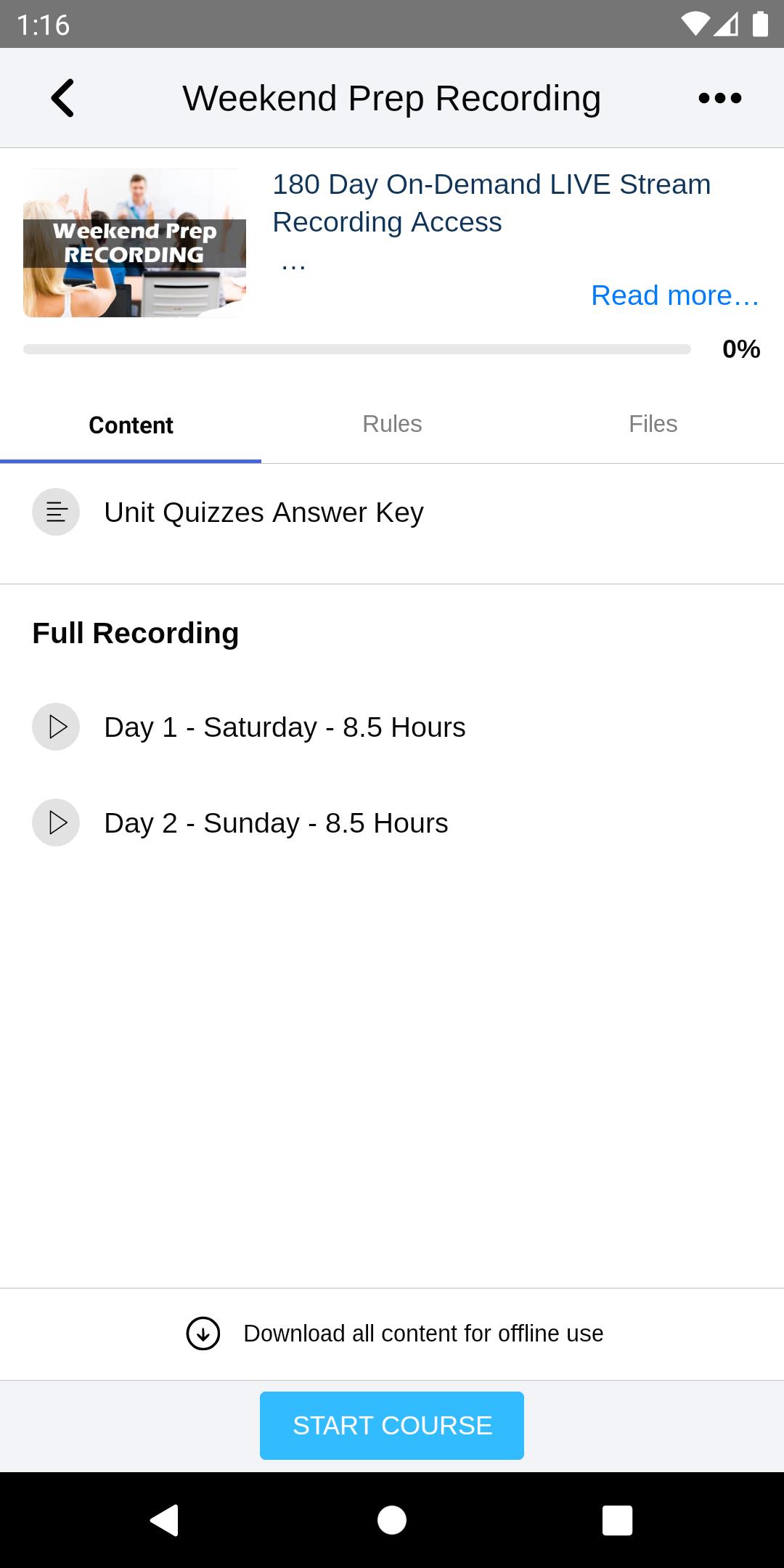Download all content for offline use
784x1568 pixels.
click(394, 1334)
